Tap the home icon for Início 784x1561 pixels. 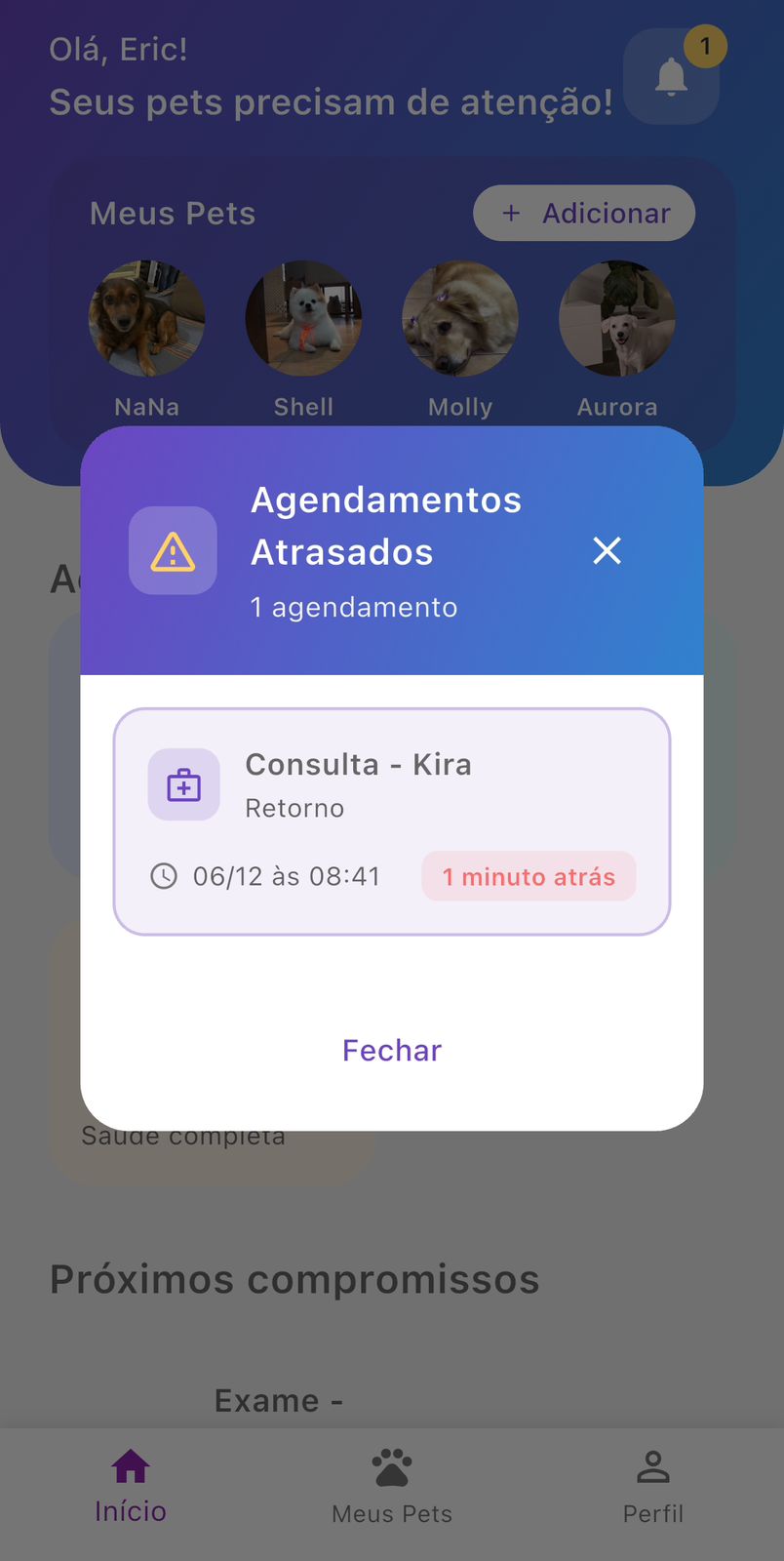coord(131,1463)
